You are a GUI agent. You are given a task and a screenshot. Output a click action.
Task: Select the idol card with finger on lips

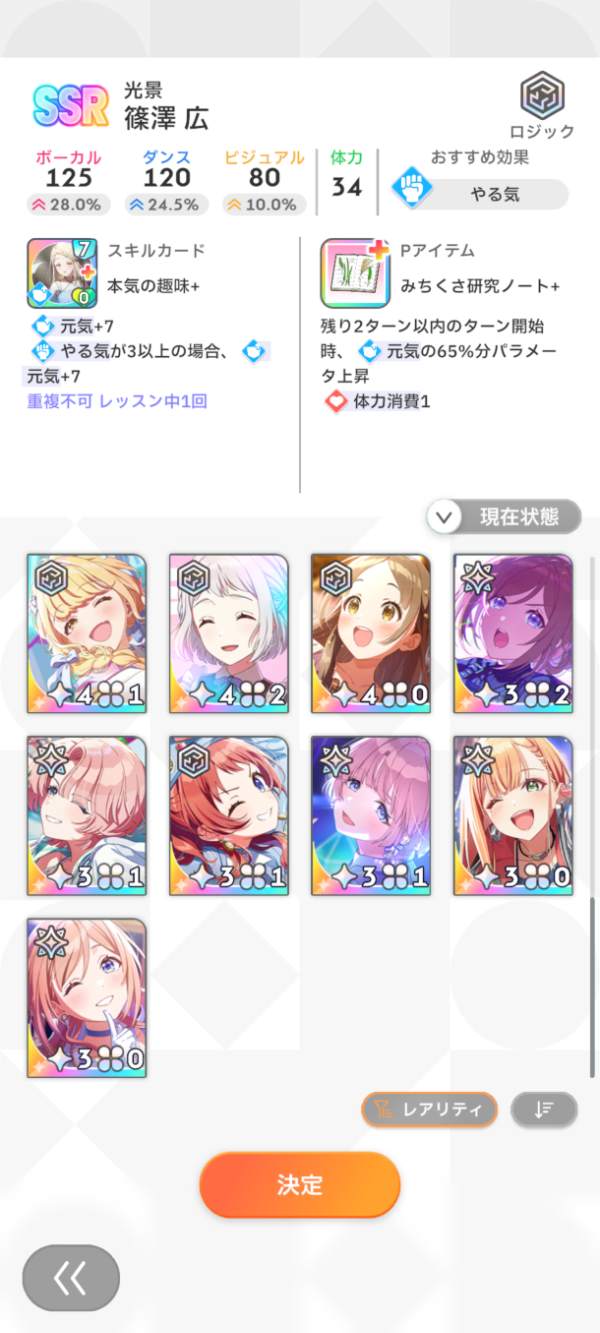87,998
